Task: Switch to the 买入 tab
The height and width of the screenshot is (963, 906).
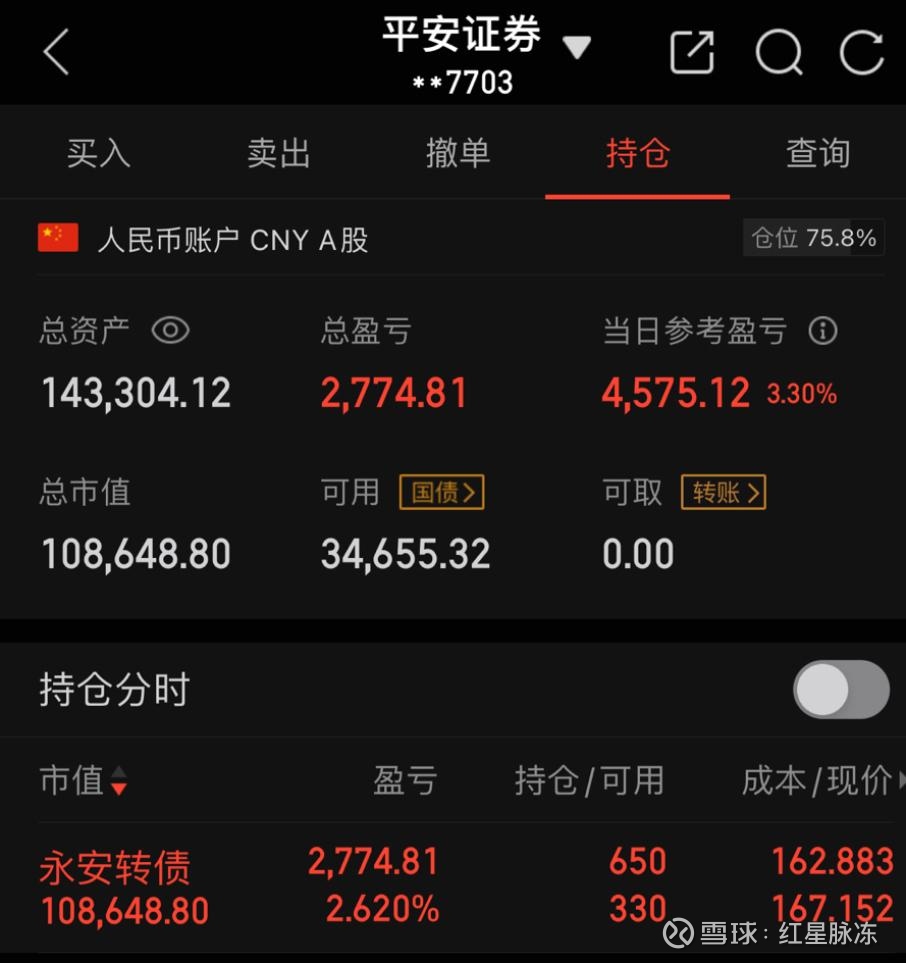Action: pos(97,152)
